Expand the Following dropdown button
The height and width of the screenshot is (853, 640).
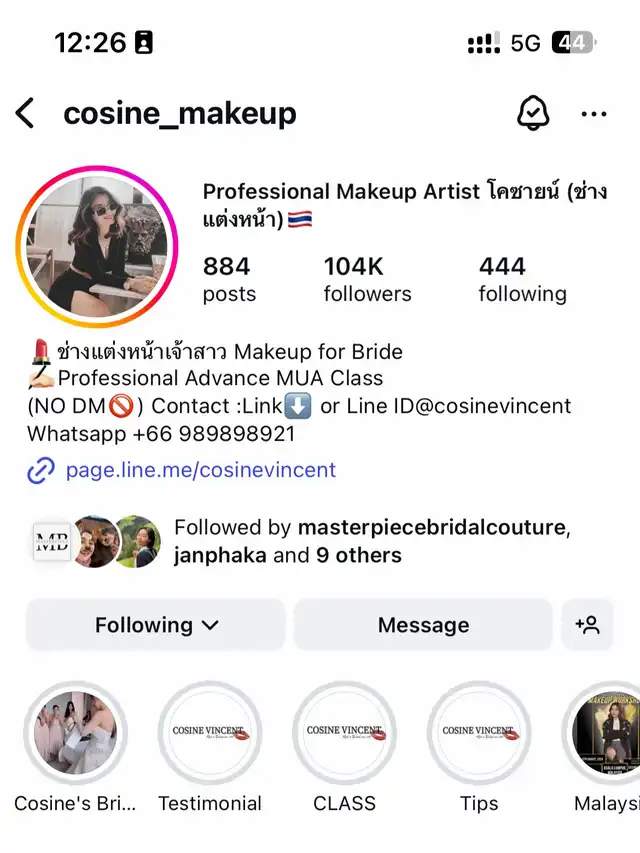click(x=156, y=625)
